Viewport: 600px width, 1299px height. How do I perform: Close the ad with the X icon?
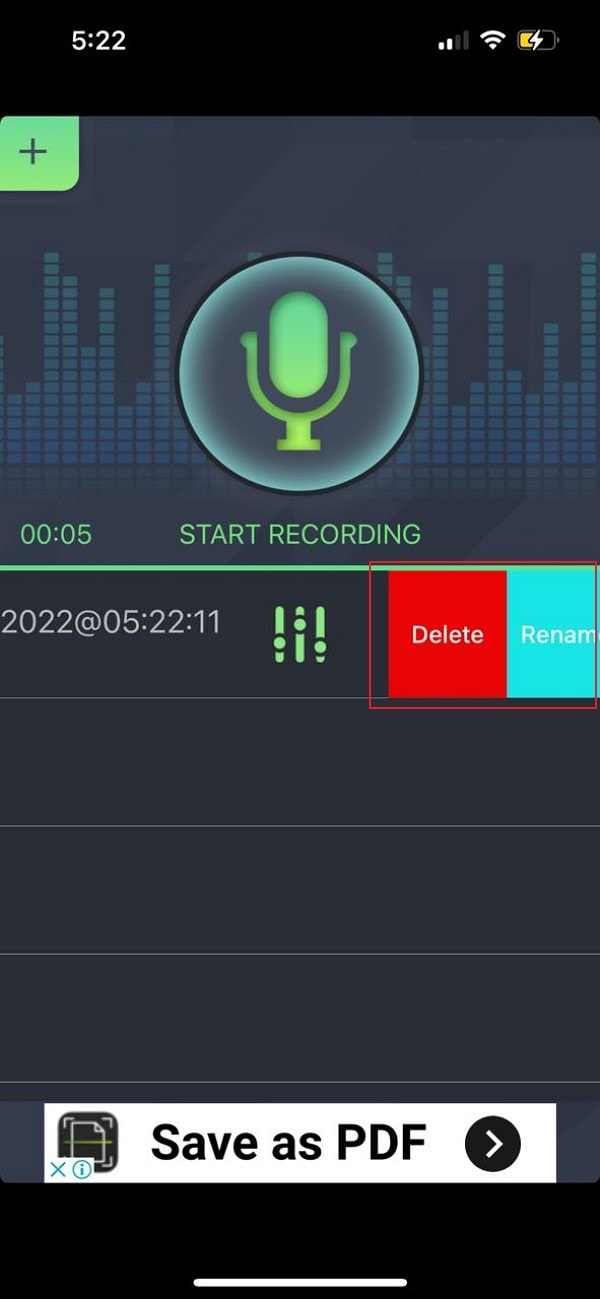[58, 1169]
